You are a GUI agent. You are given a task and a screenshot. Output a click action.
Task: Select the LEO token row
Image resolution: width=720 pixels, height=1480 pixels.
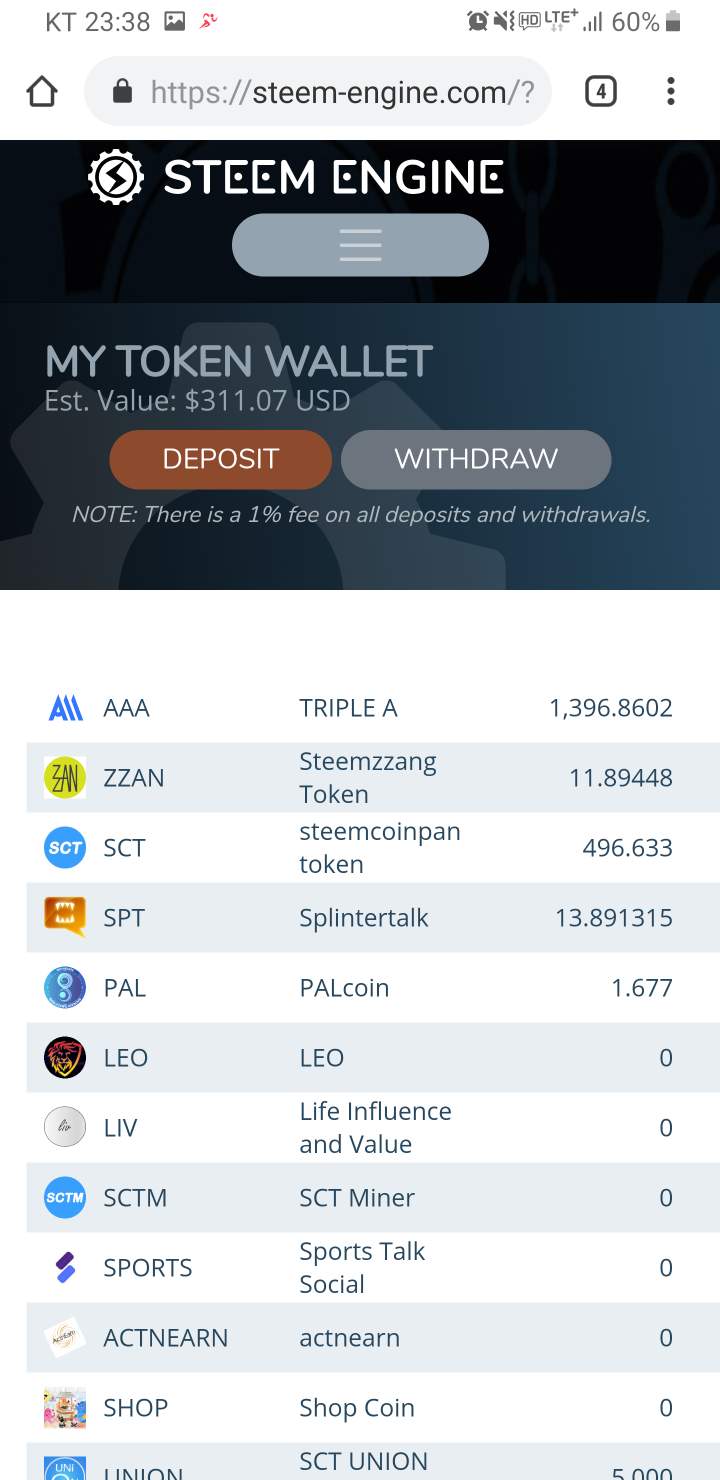pyautogui.click(x=360, y=1058)
